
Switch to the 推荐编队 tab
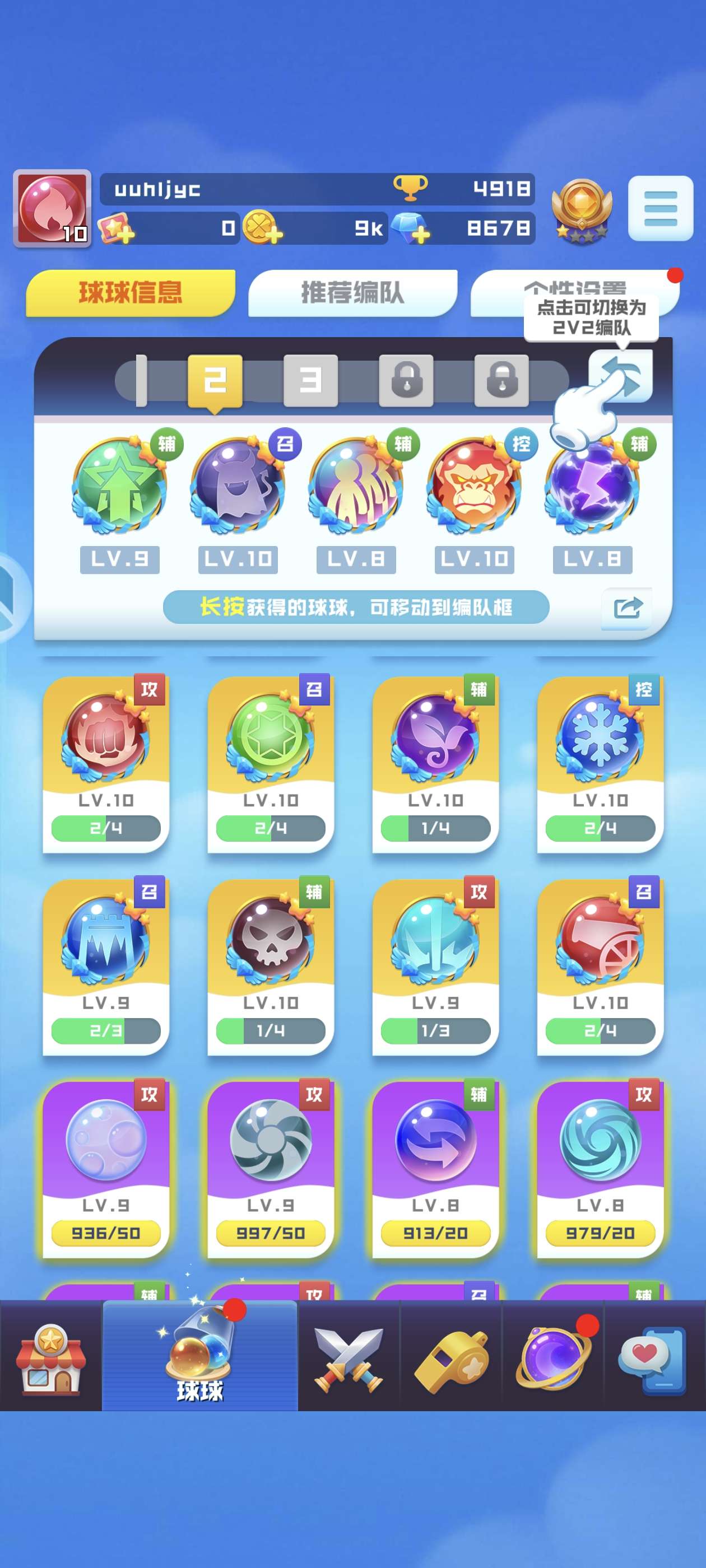pos(352,293)
